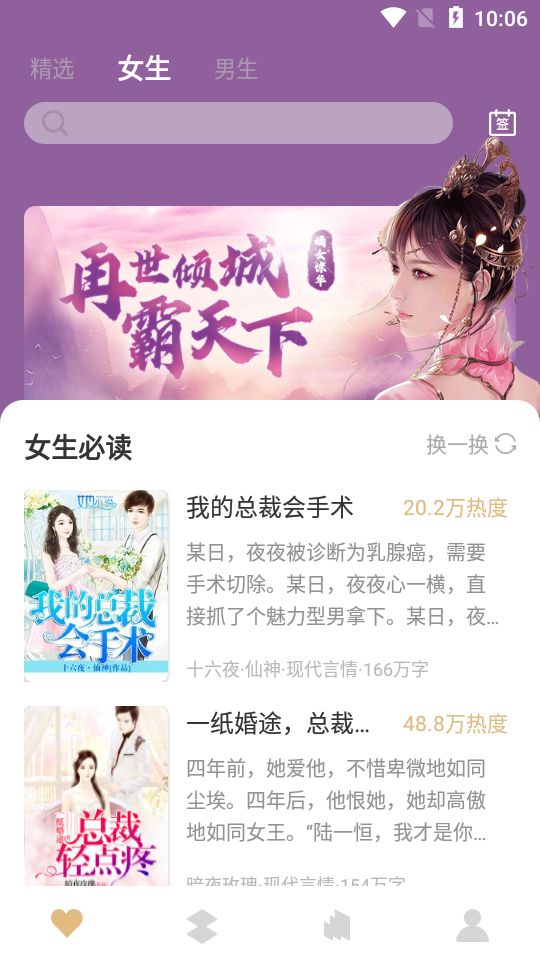Open the book 我的总裁会手术
Screen dimensions: 540x960
269,585
